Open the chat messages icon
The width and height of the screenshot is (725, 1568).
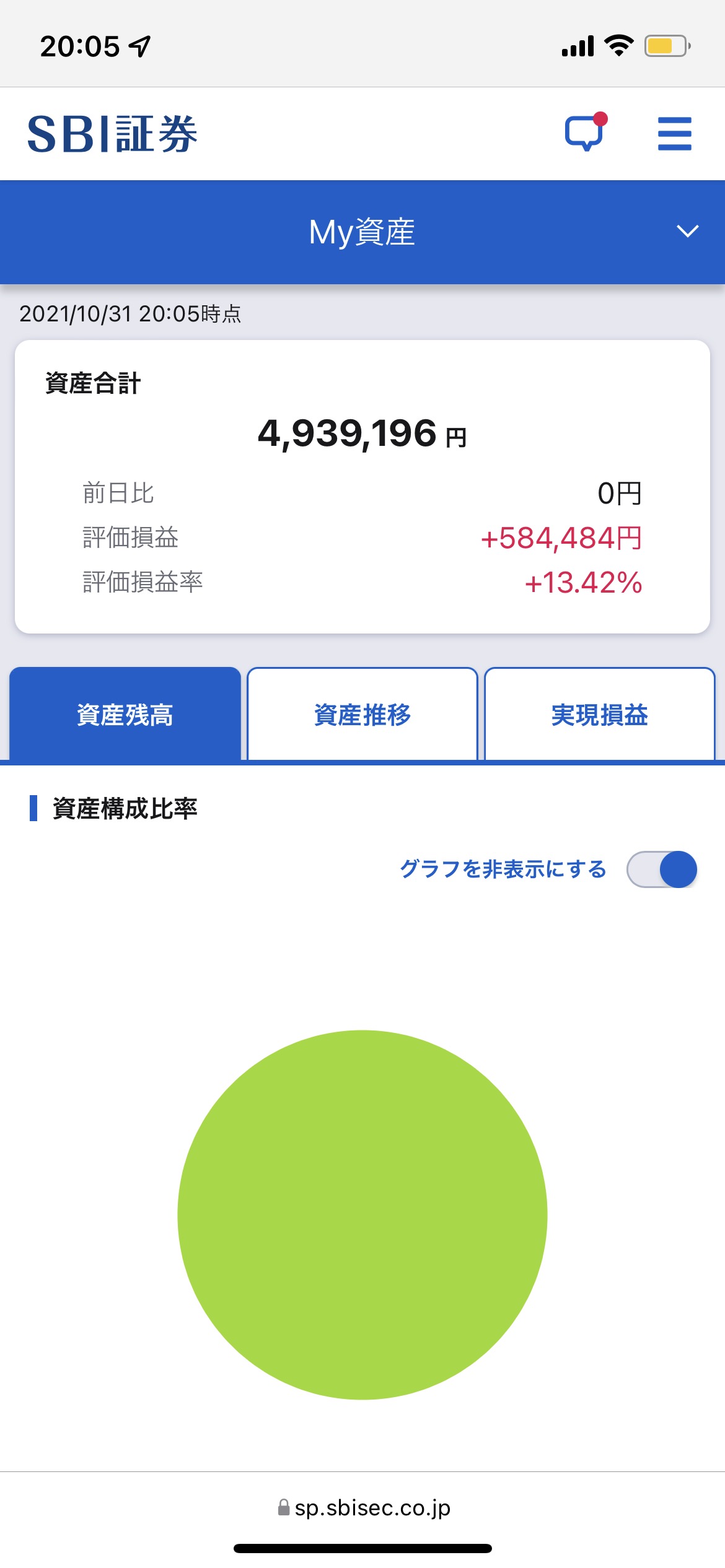584,133
